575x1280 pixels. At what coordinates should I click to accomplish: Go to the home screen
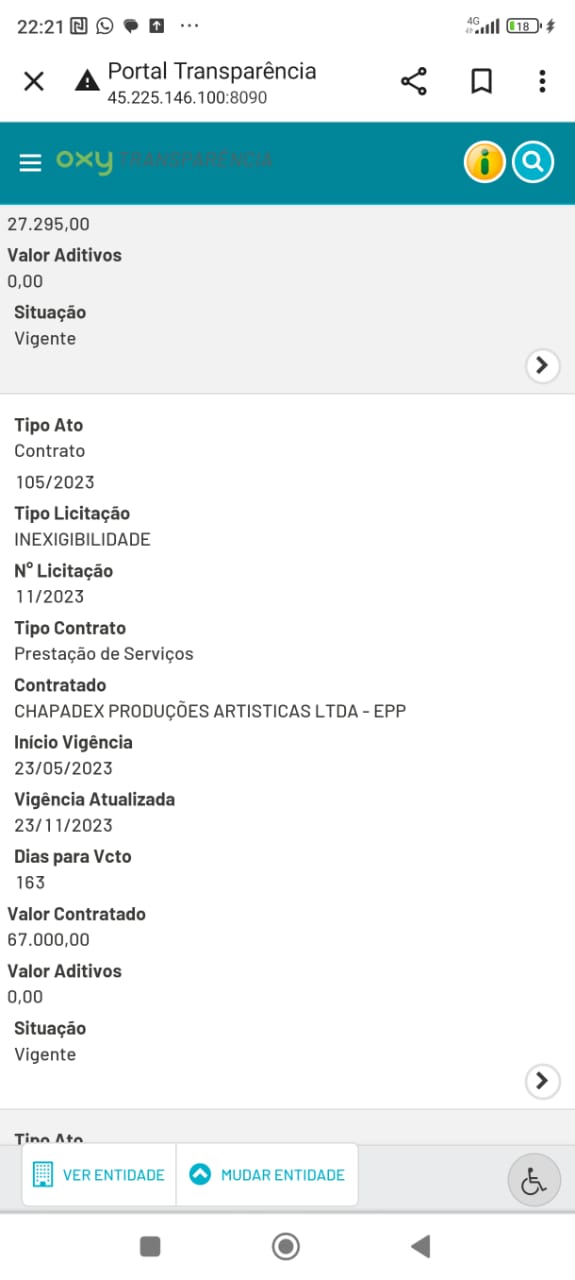pos(286,1246)
